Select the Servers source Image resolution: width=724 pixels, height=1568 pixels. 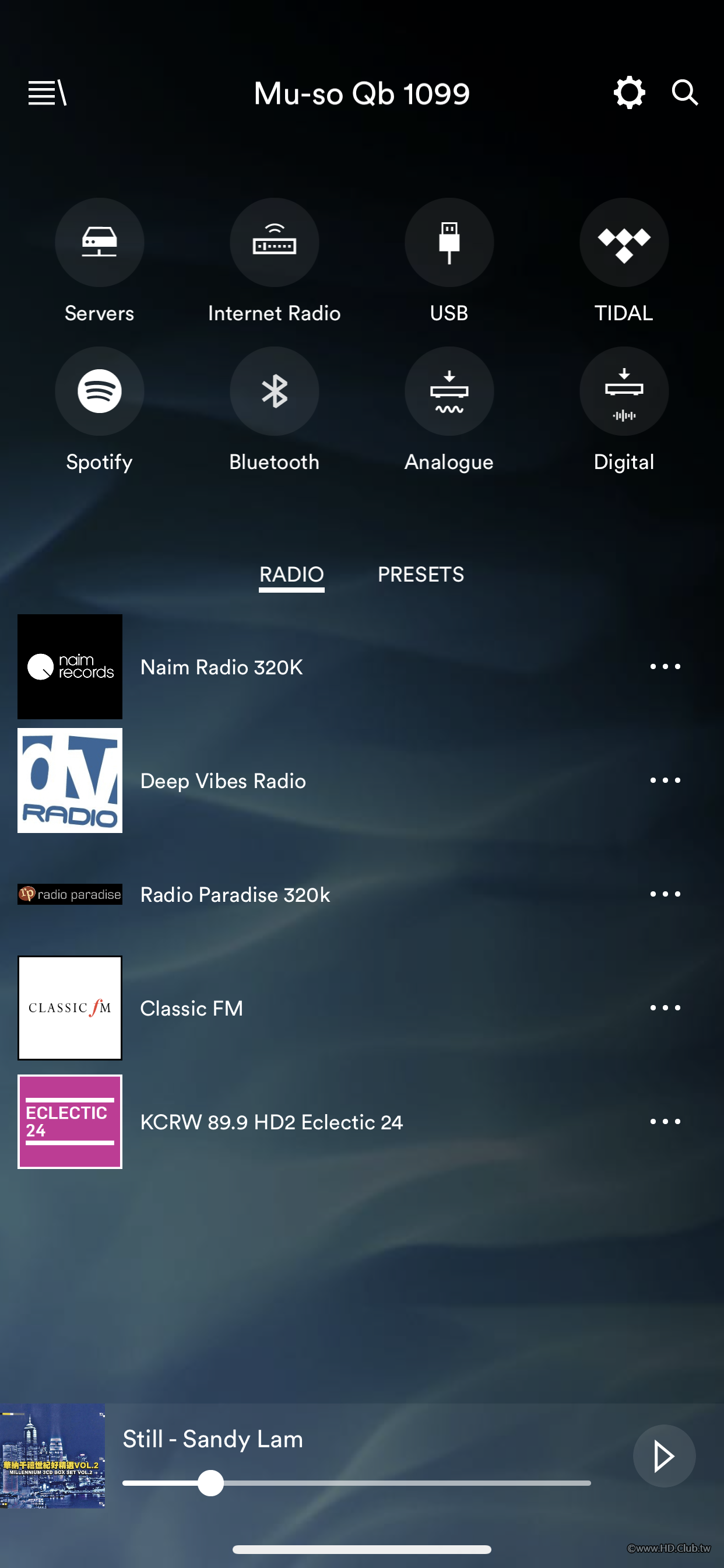(99, 243)
